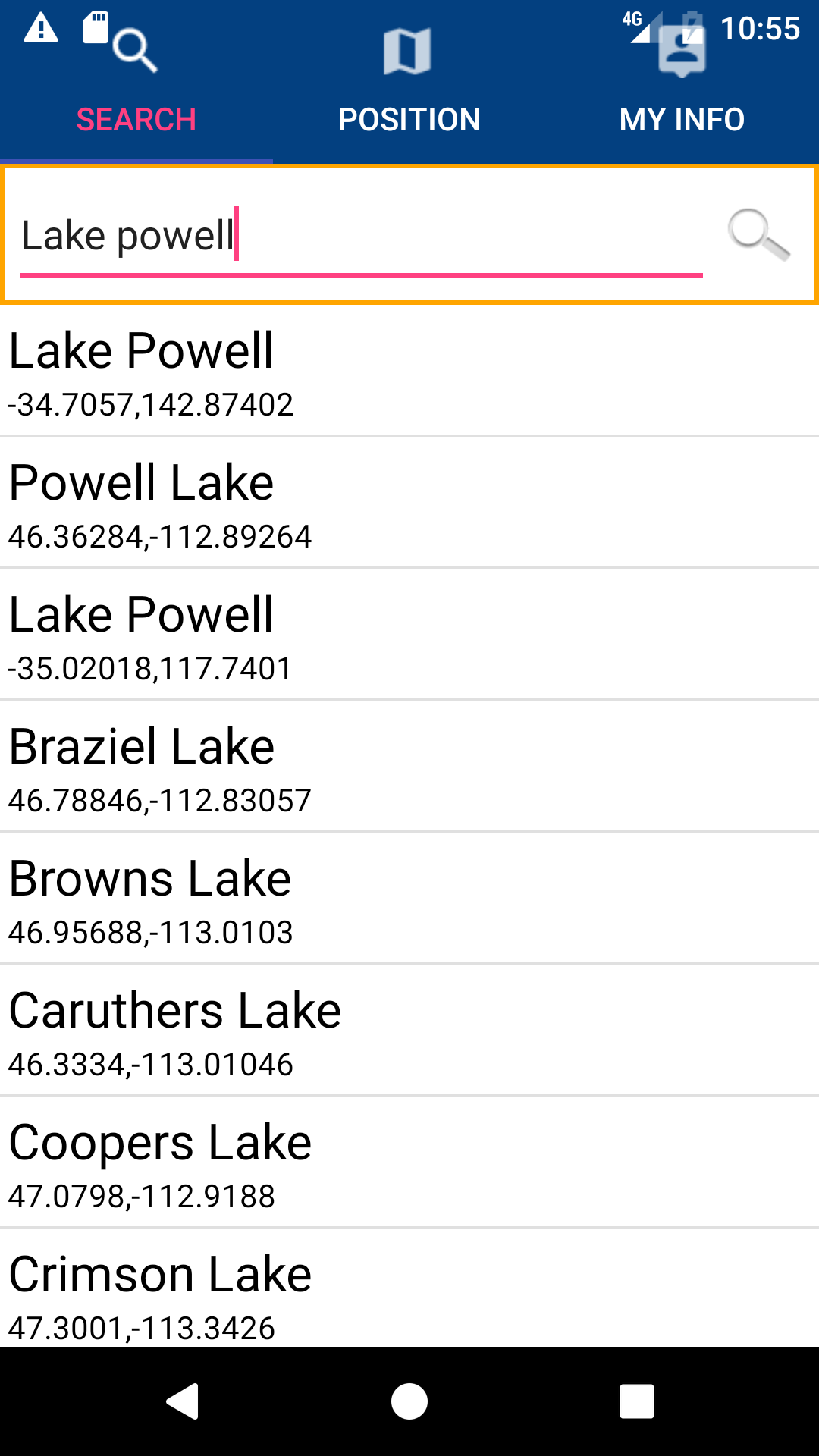Switch to the POSITION tab

click(x=409, y=118)
